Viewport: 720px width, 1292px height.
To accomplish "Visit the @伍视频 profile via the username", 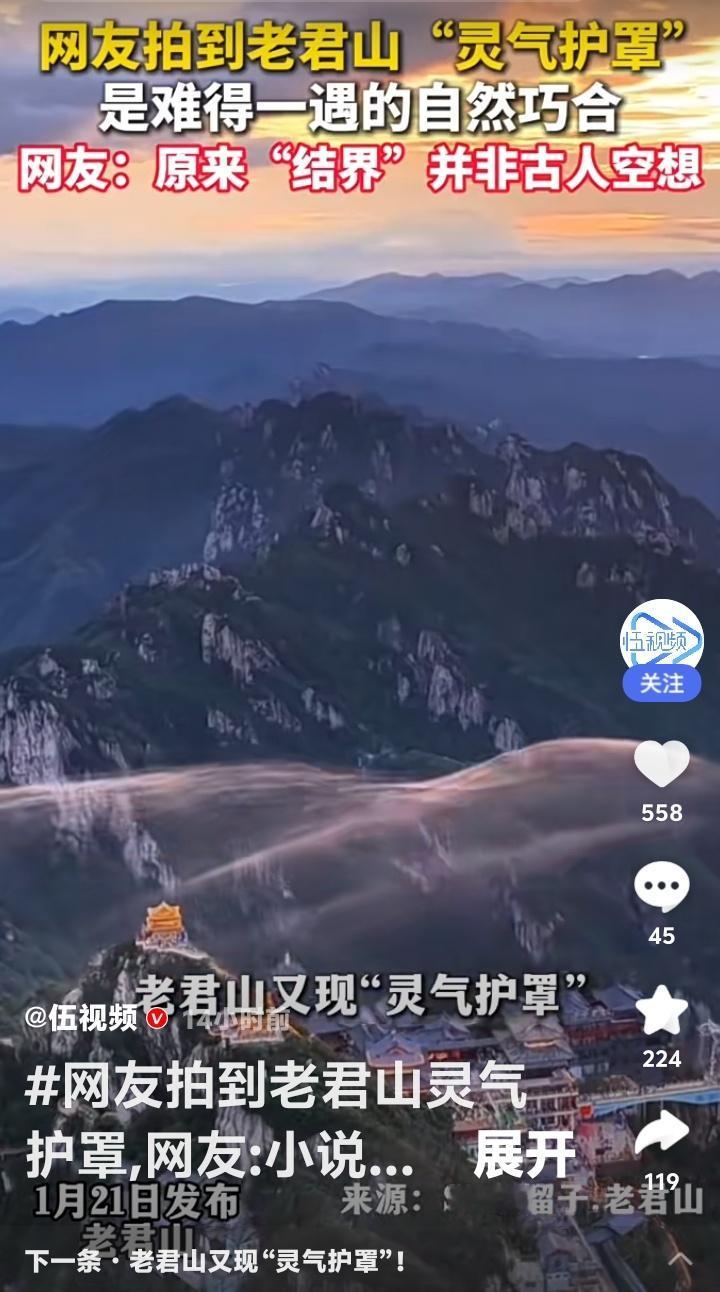I will click(80, 1017).
